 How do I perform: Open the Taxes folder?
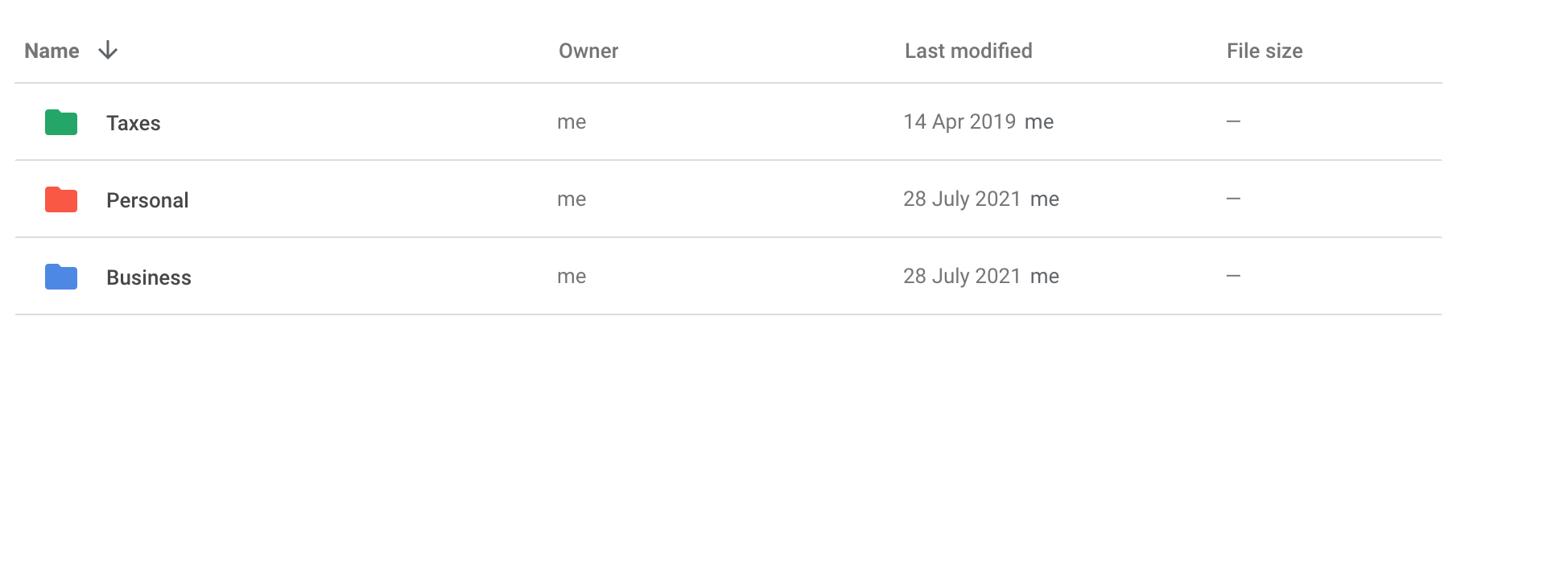click(x=134, y=123)
